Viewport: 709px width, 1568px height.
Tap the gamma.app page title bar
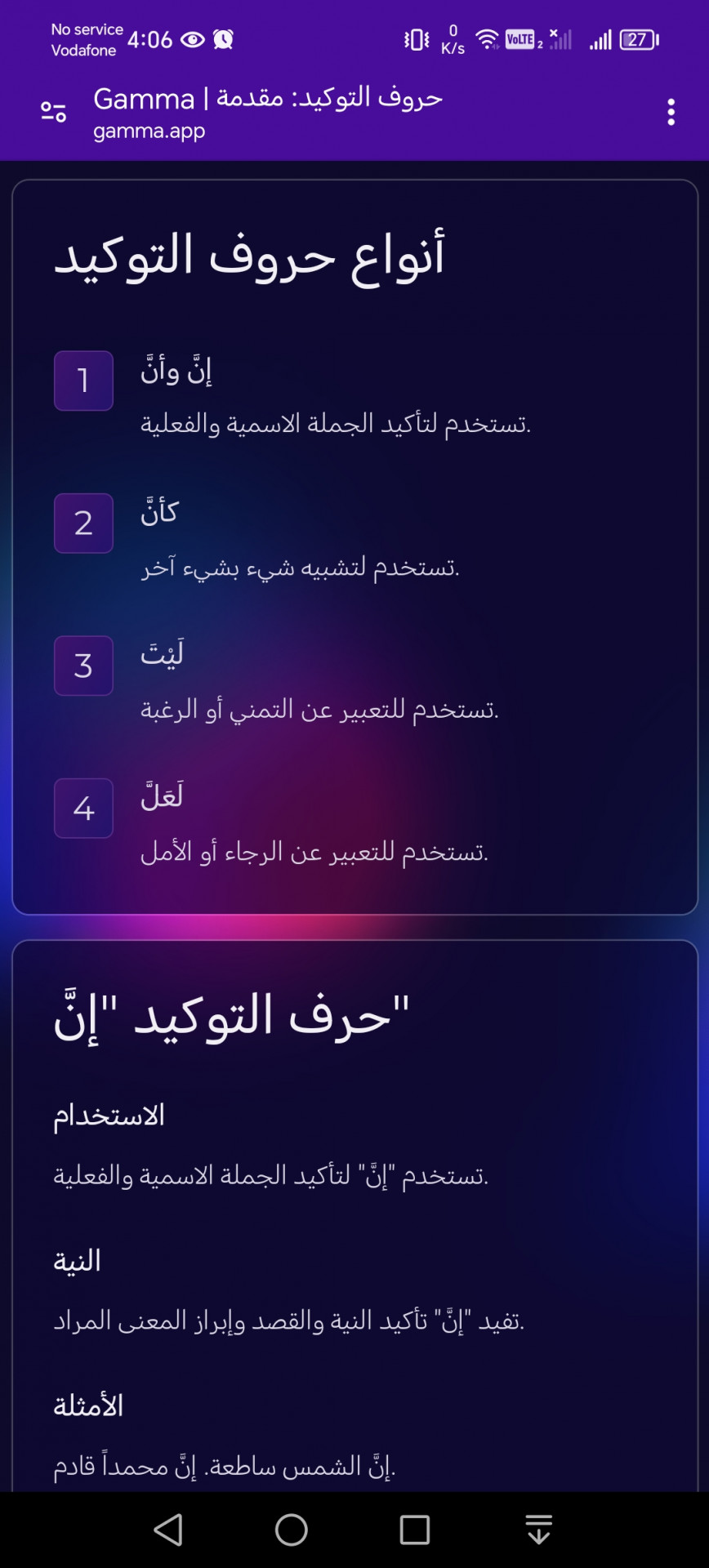pos(270,113)
